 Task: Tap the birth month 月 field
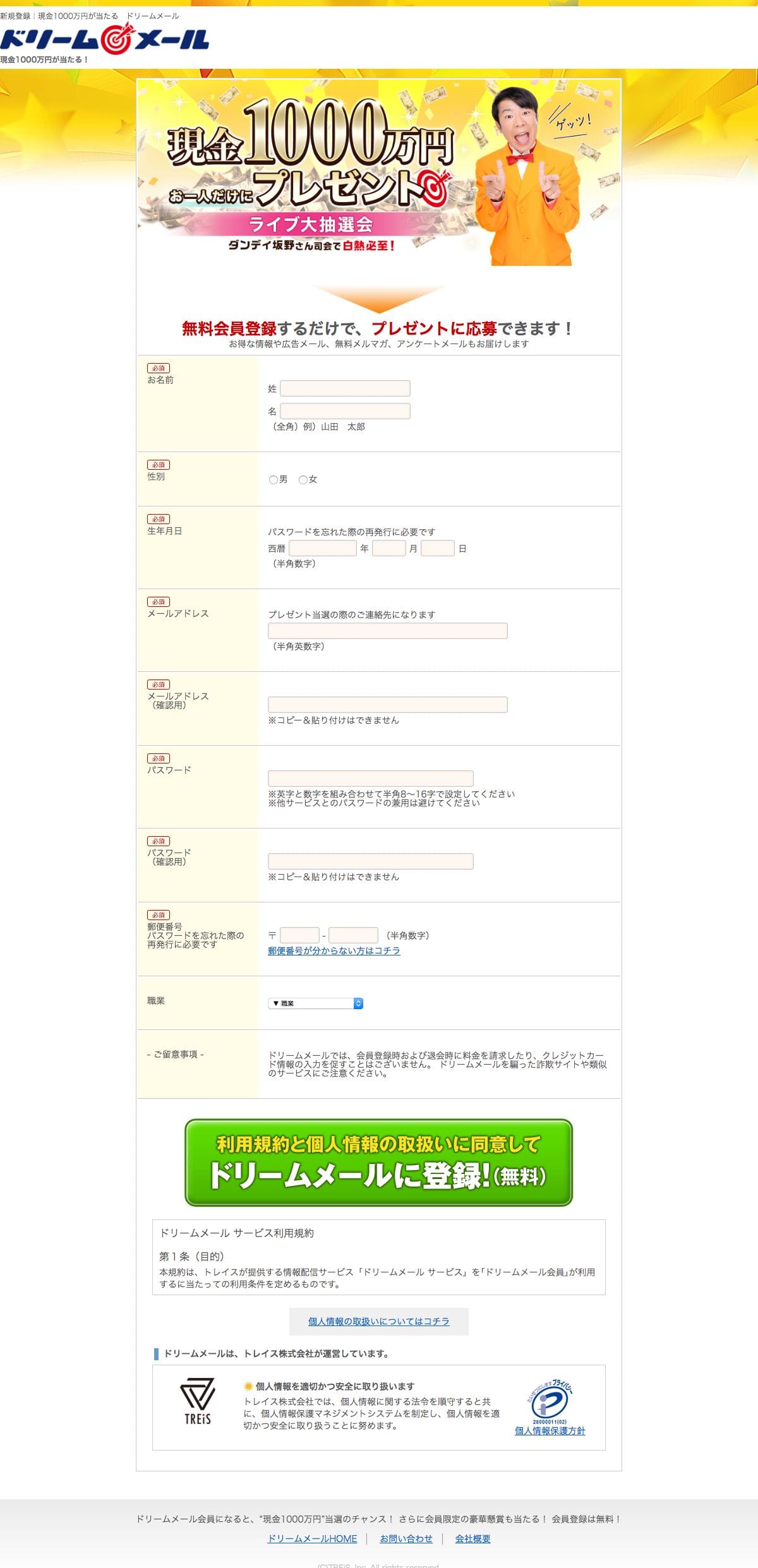(389, 548)
